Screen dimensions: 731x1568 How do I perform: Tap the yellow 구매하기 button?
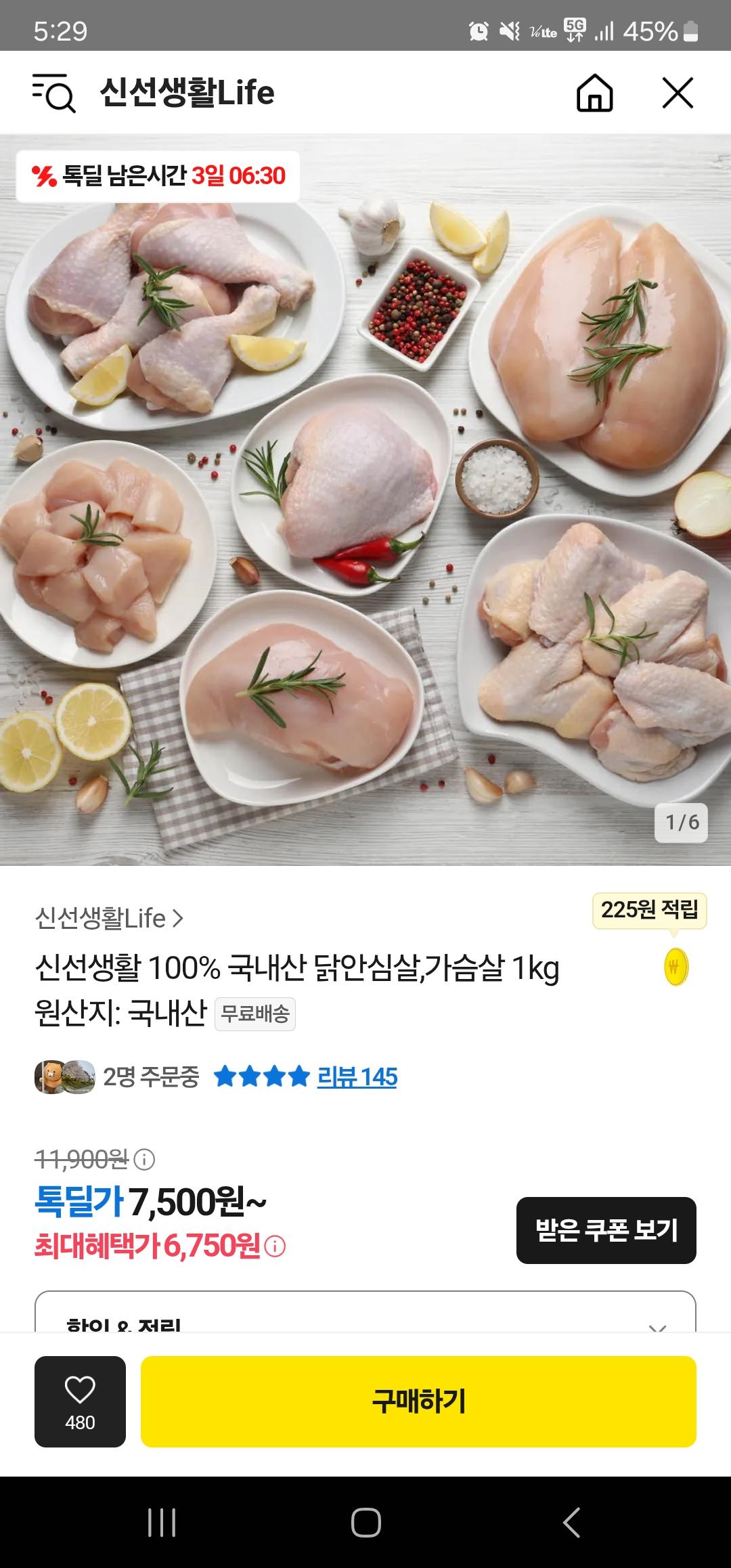(x=418, y=1401)
